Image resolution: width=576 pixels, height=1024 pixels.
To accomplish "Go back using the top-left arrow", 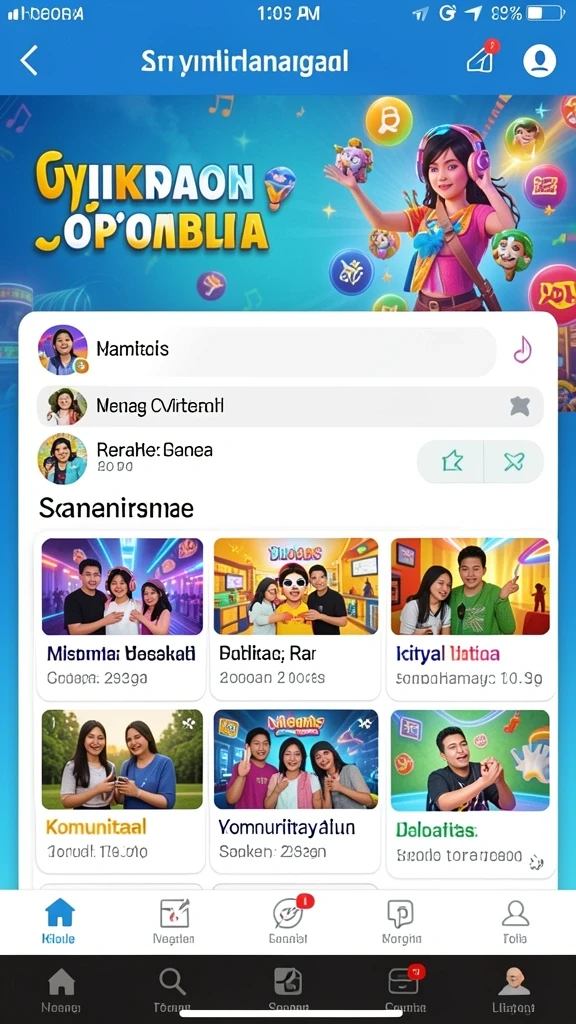I will (29, 61).
